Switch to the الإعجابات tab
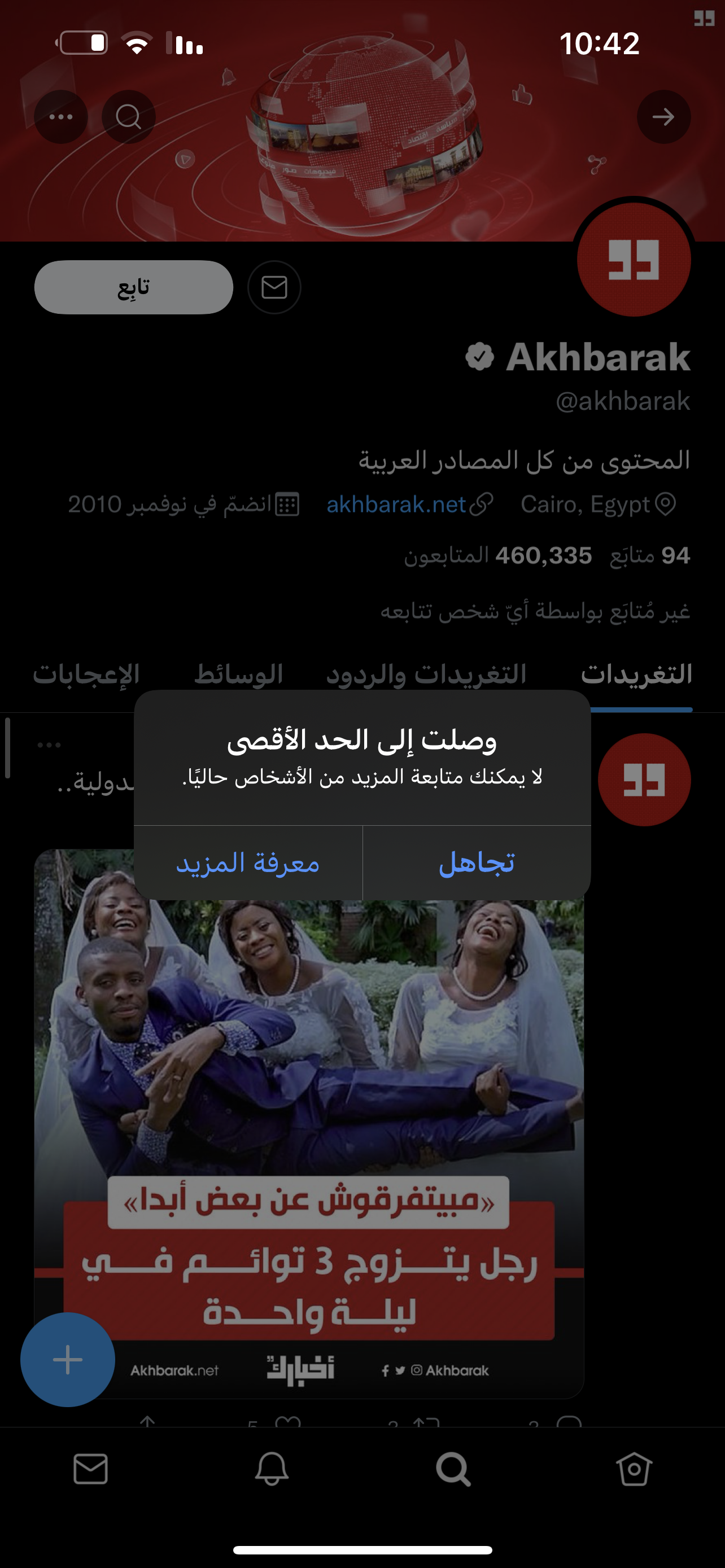Screen dimensions: 725x1568 (x=86, y=674)
